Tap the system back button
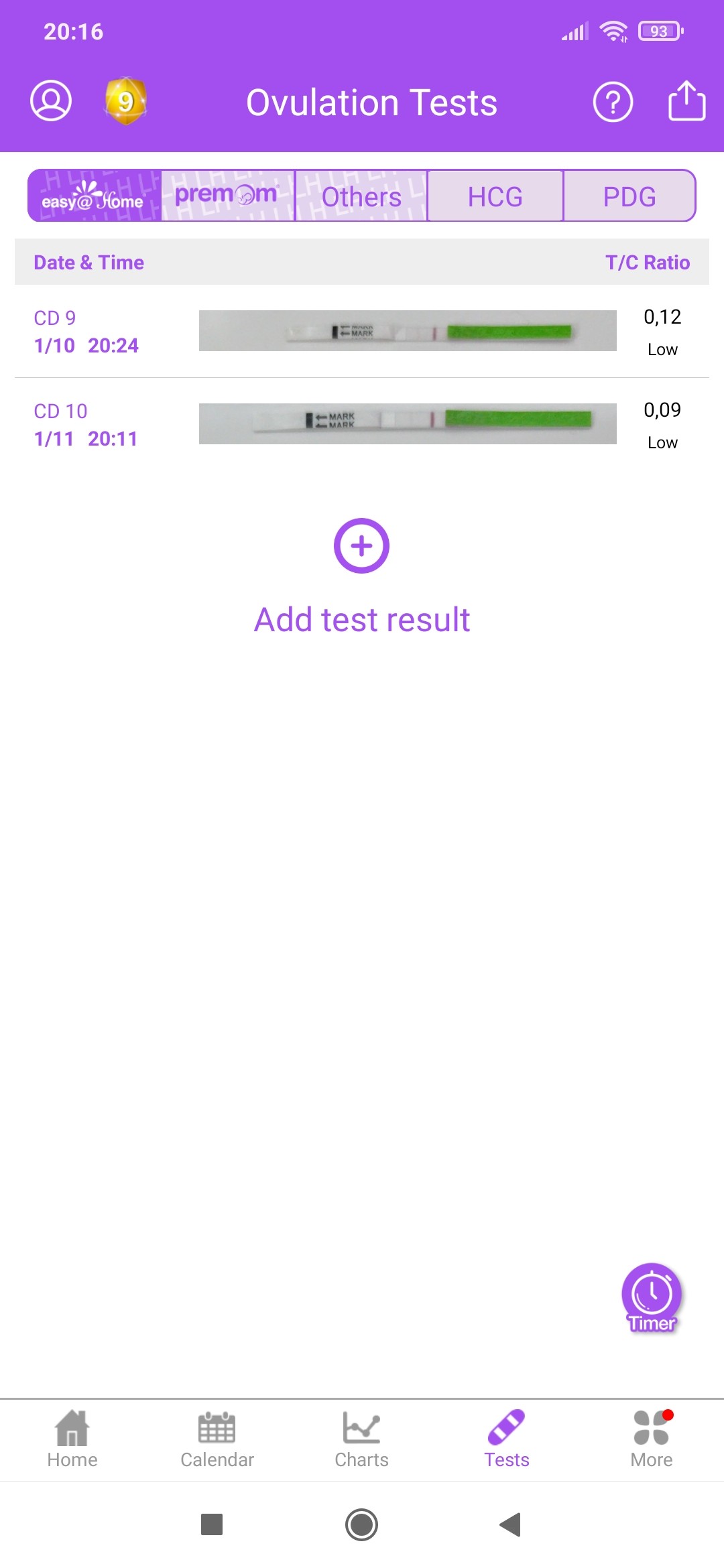The width and height of the screenshot is (724, 1568). (x=510, y=1524)
